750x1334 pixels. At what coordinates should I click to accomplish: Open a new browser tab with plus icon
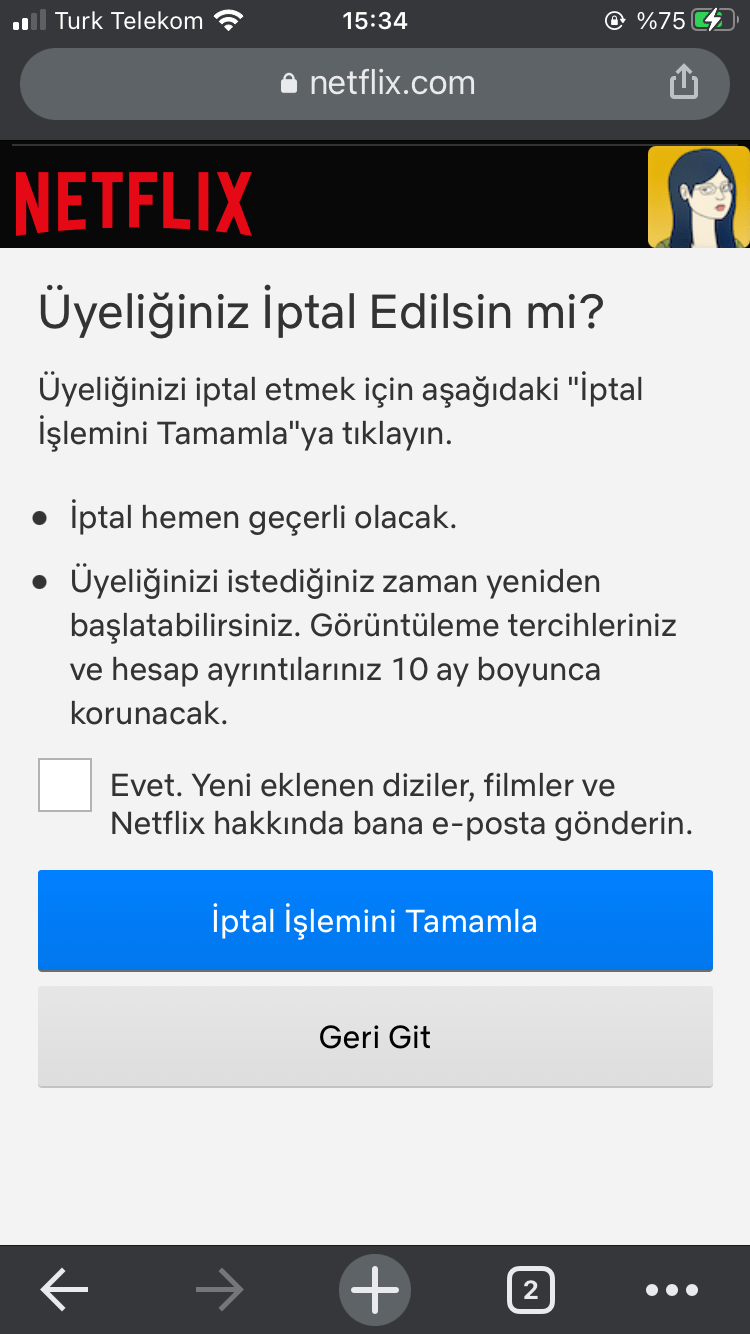tap(374, 1289)
